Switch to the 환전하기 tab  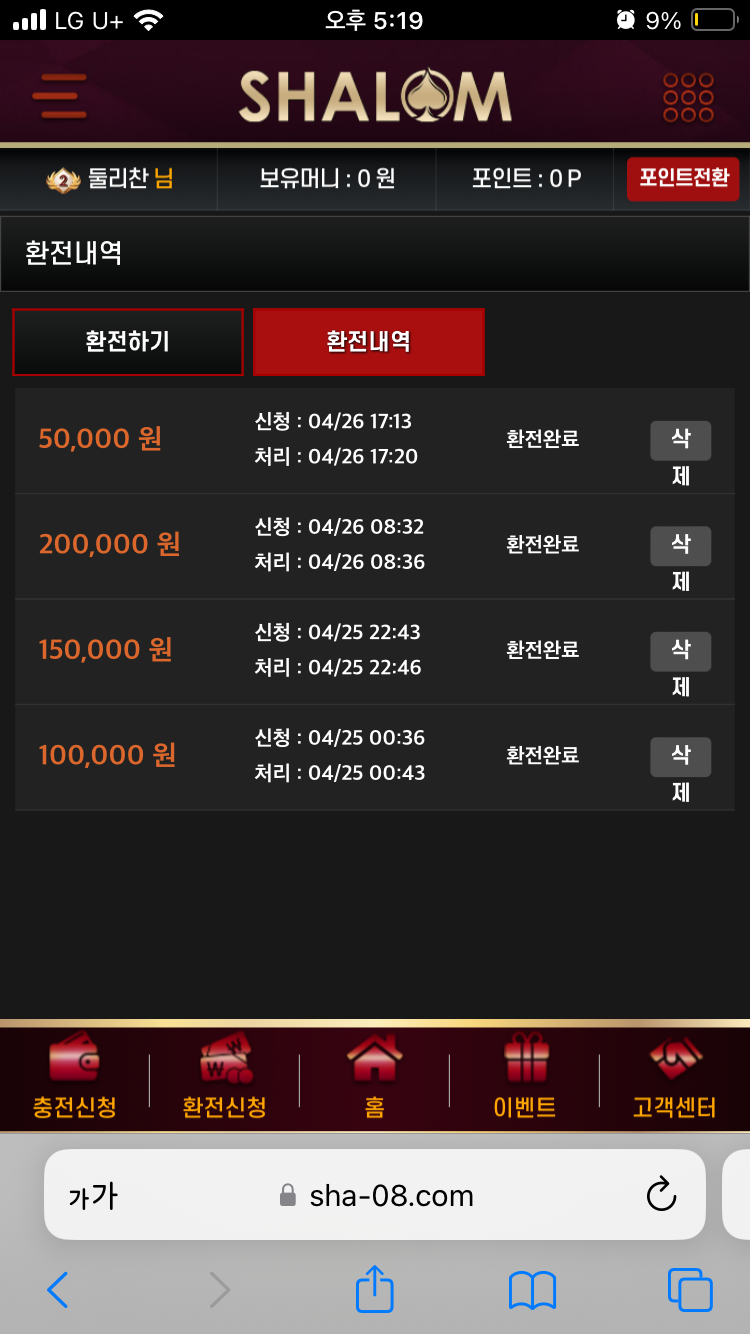click(128, 342)
